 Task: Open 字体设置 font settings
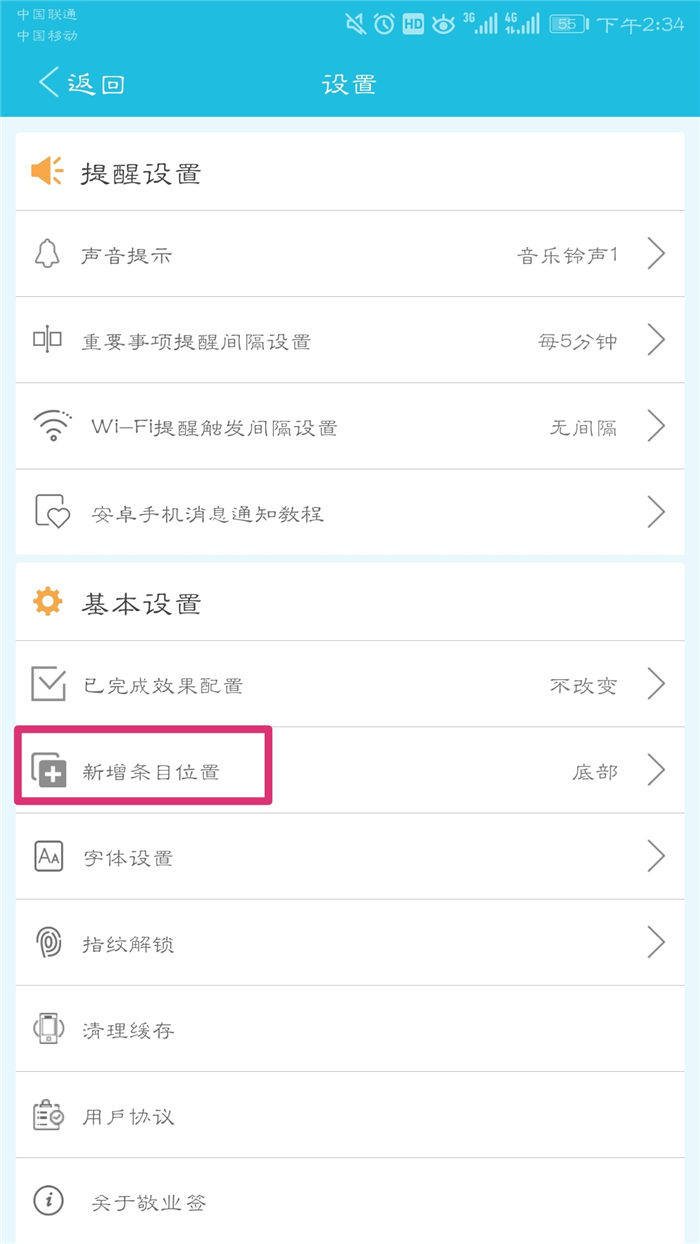(349, 856)
